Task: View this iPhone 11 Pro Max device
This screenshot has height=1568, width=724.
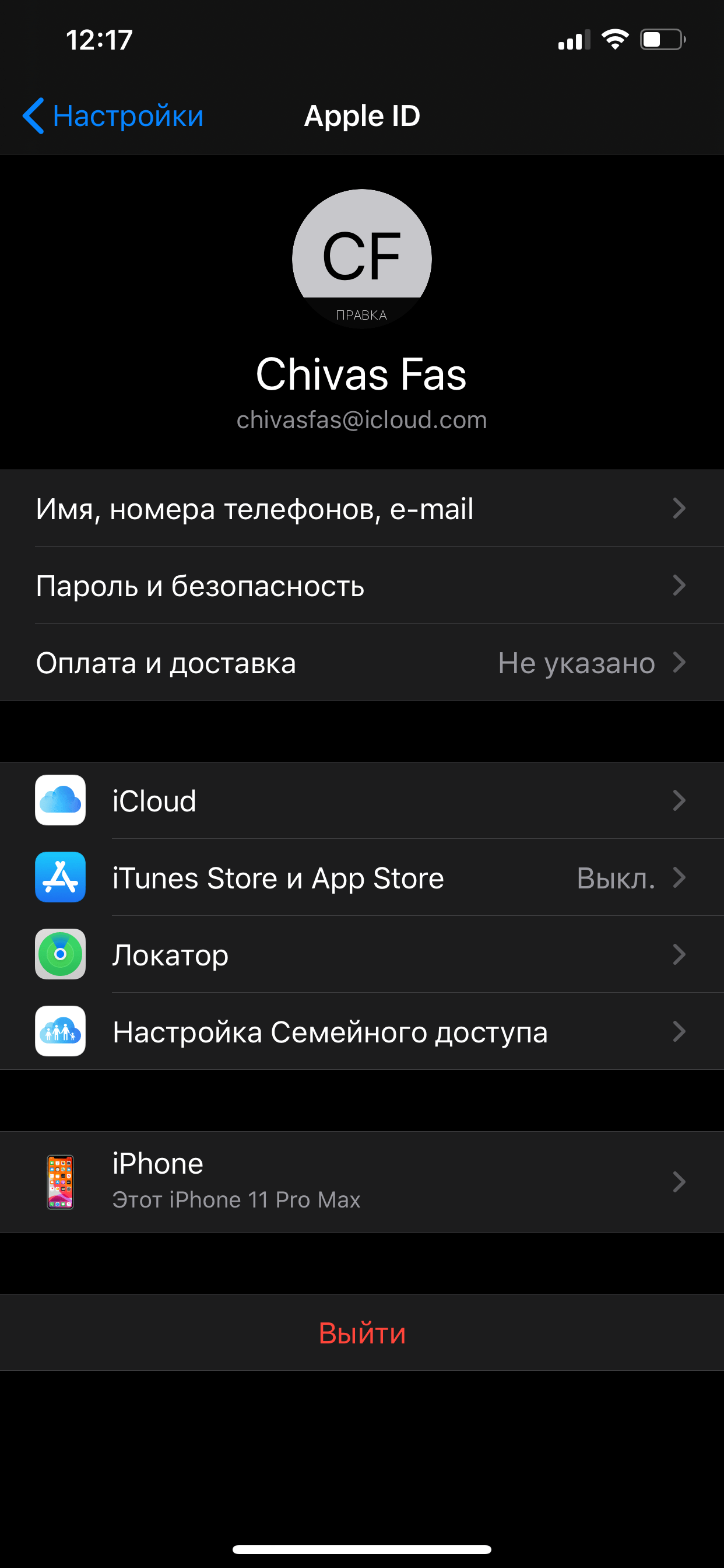Action: click(361, 1182)
